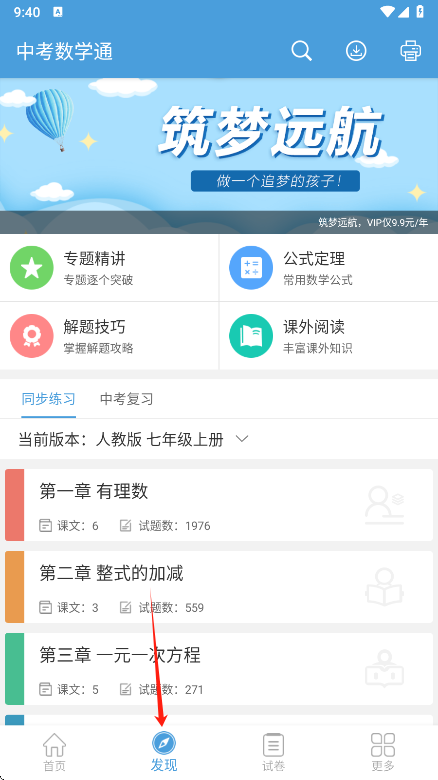This screenshot has height=780, width=438.
Task: Go to the 首页 home tab
Action: [54, 752]
